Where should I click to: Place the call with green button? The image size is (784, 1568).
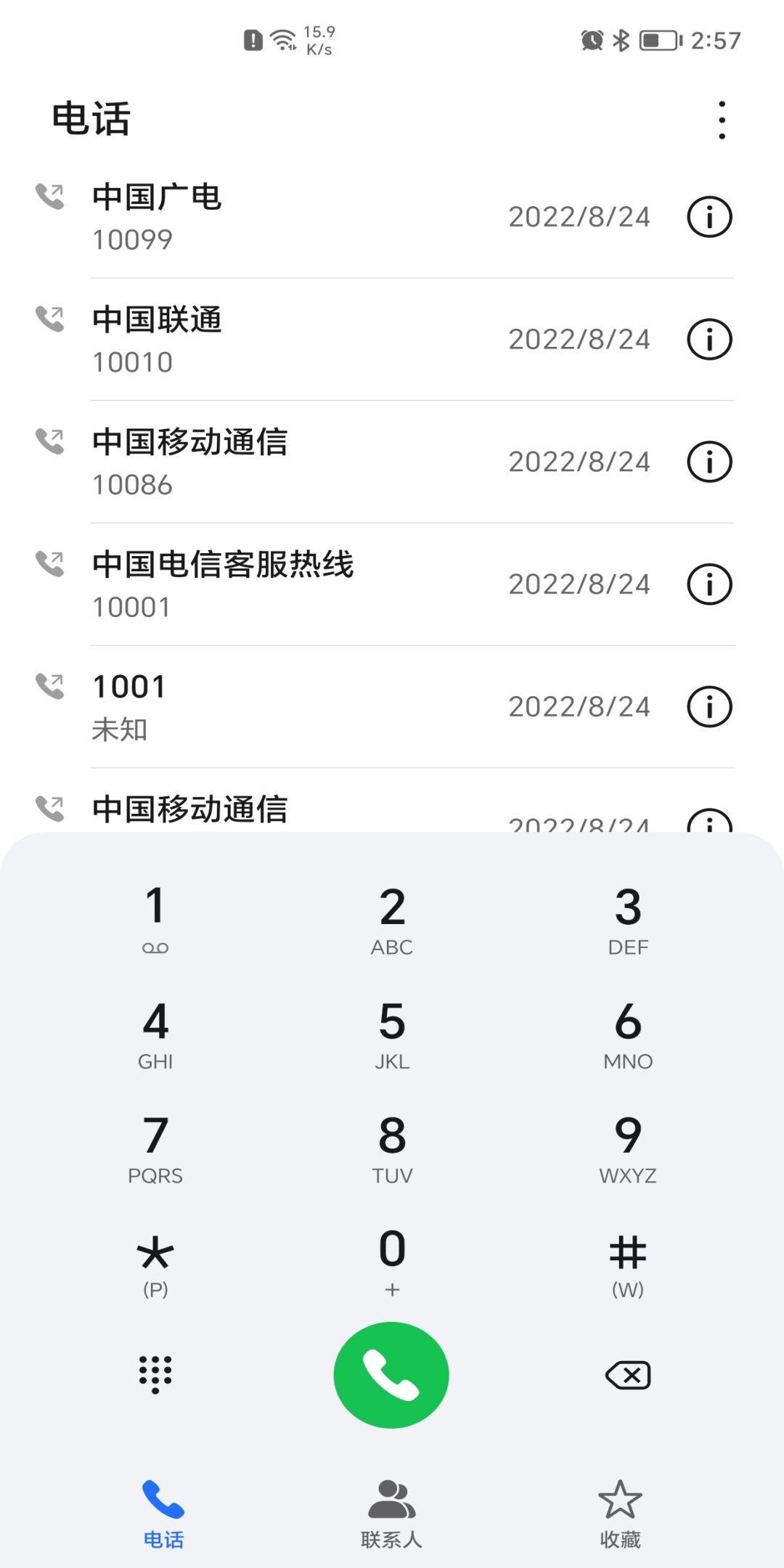(391, 1376)
